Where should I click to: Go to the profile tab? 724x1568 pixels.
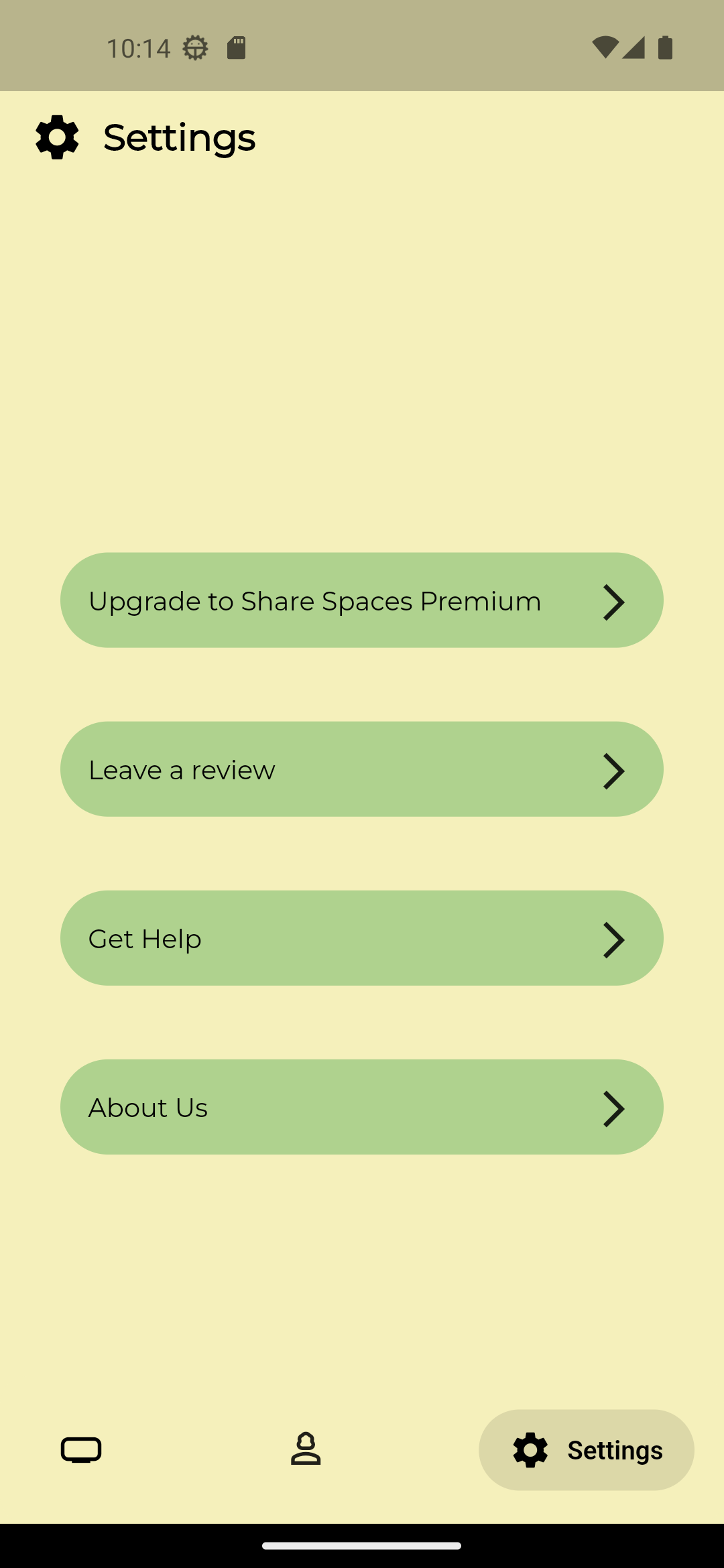(x=306, y=1450)
